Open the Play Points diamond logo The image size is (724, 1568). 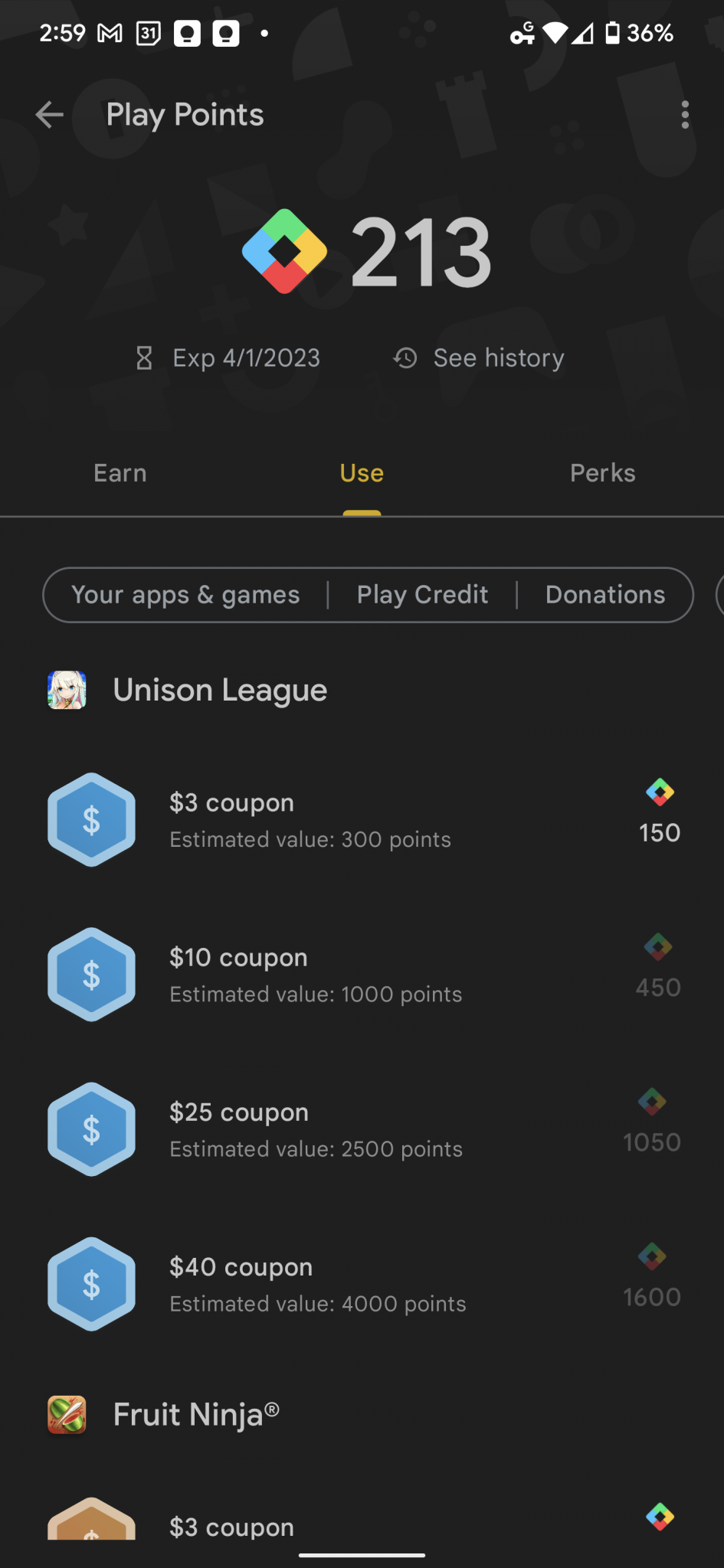point(284,251)
